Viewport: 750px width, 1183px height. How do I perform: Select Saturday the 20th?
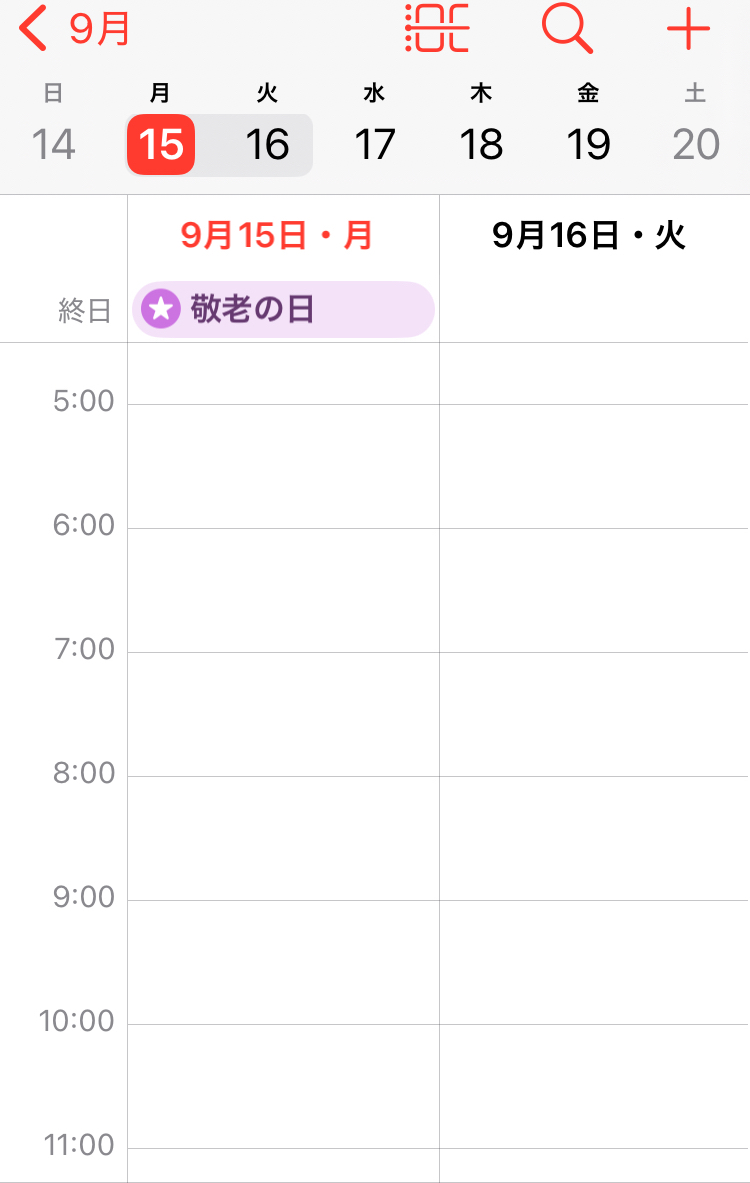click(x=696, y=144)
